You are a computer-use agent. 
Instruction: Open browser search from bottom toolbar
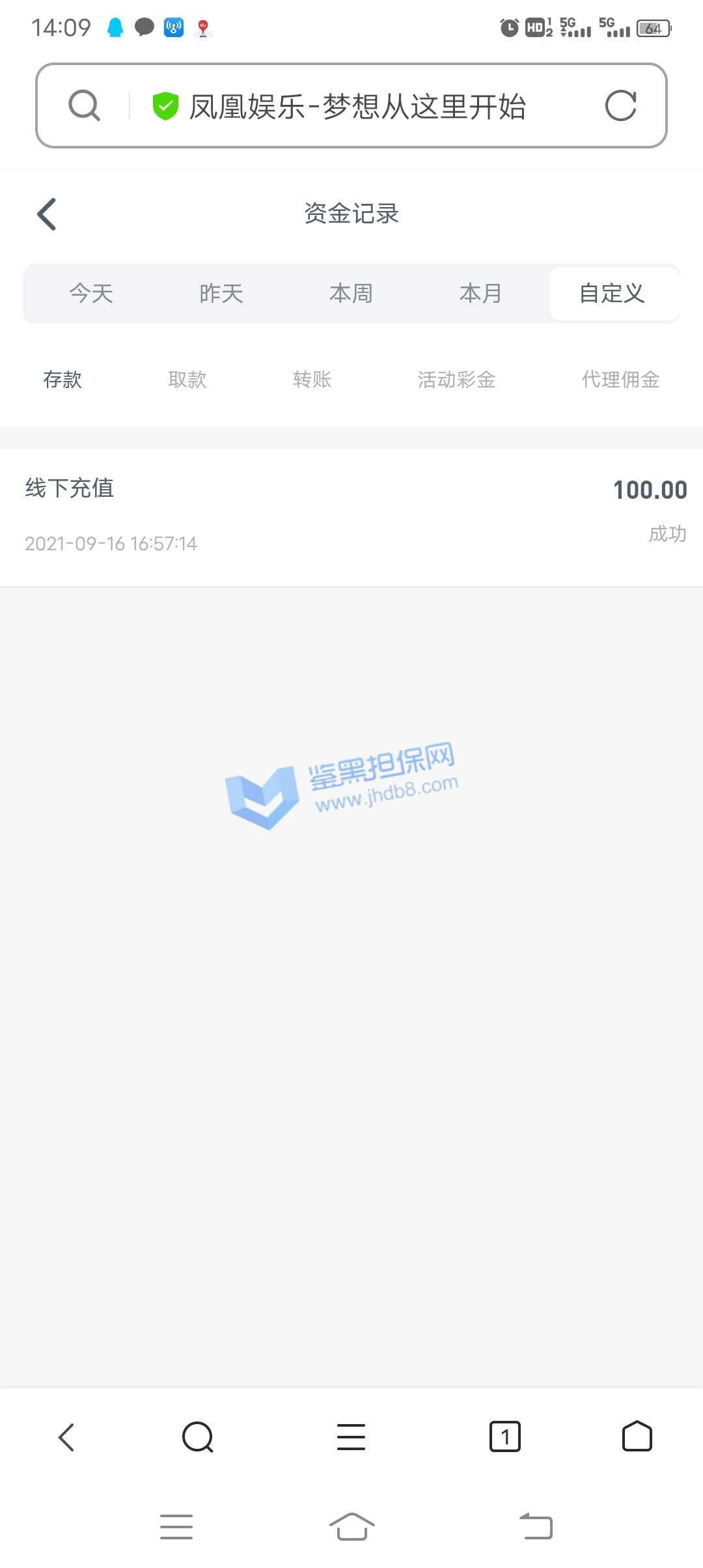[x=198, y=1436]
